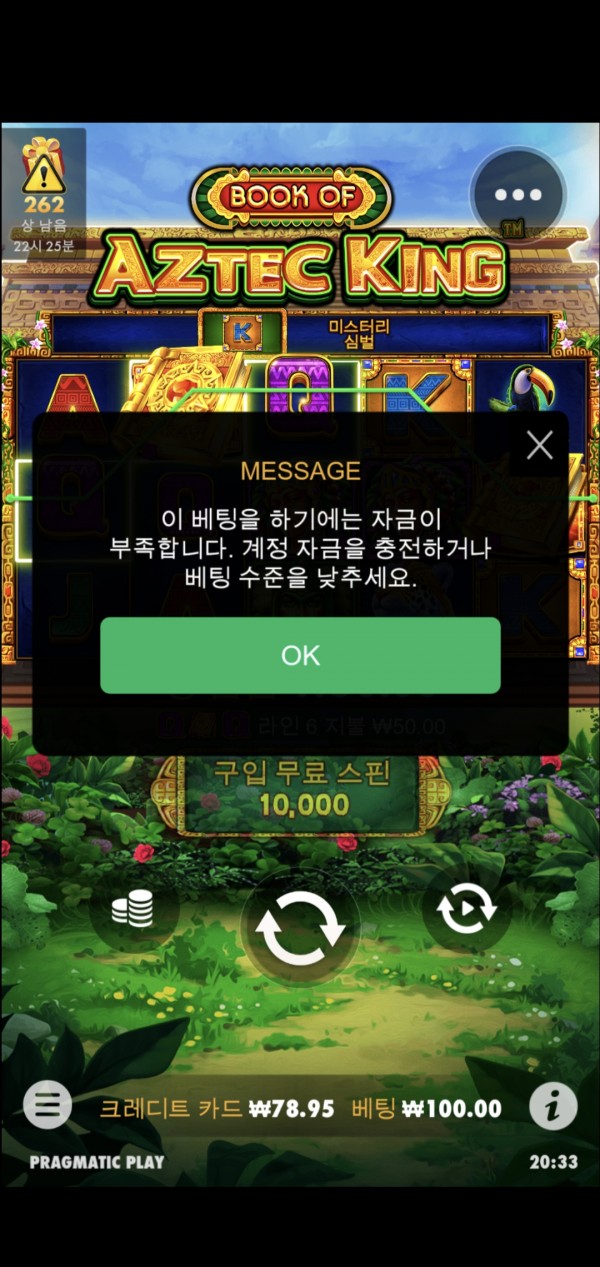This screenshot has height=1267, width=600.
Task: Close the insufficient funds message dialog
Action: 539,445
